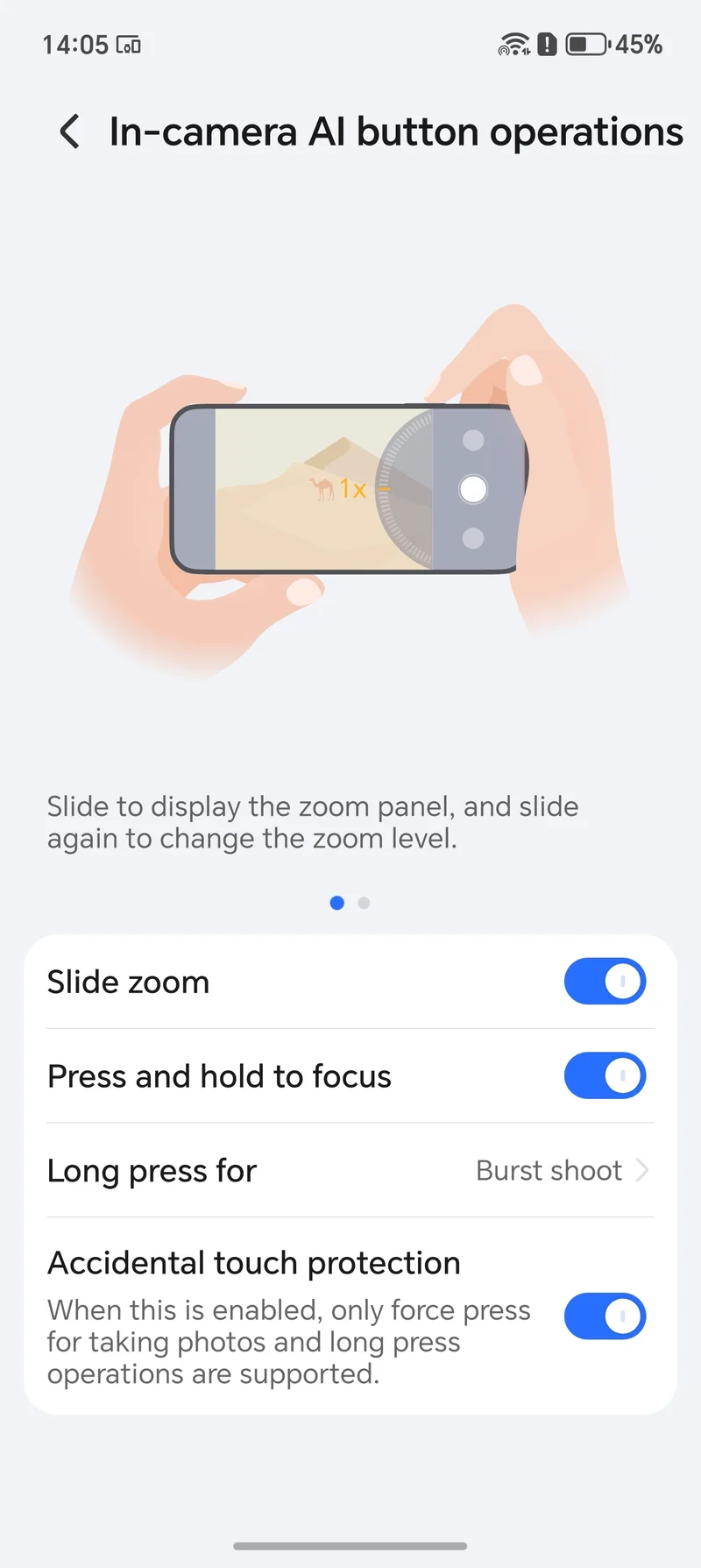Turn off the Slide zoom switch

point(605,982)
